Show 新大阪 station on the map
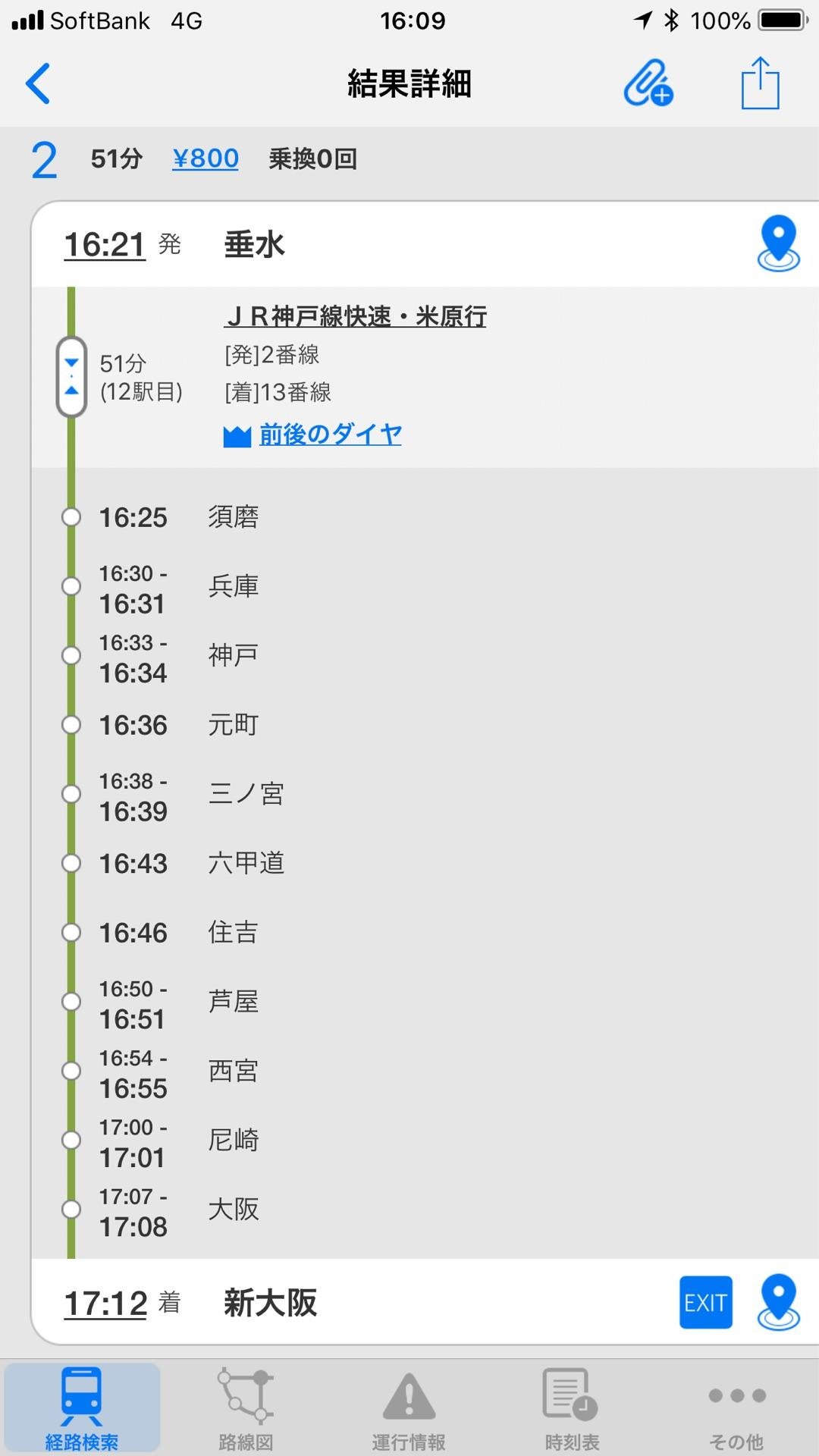Viewport: 819px width, 1456px height. (778, 1301)
